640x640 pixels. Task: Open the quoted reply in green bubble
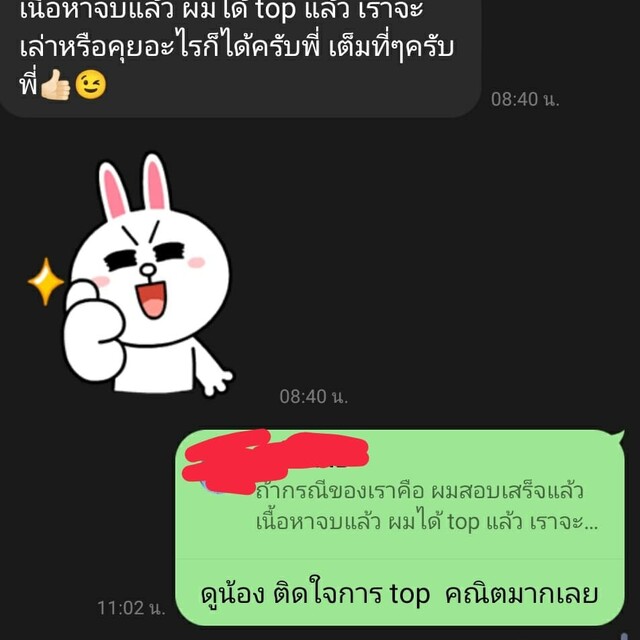click(x=420, y=507)
